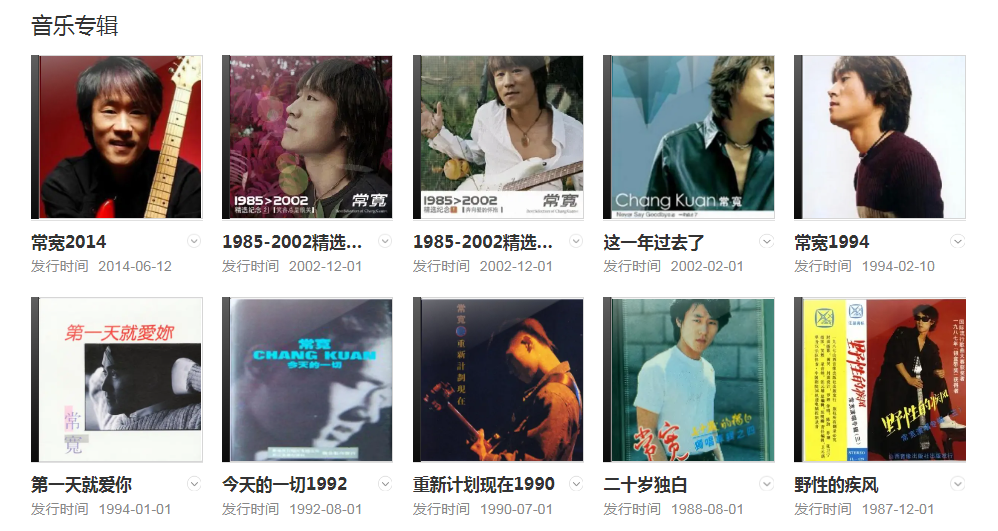This screenshot has width=998, height=531.
Task: Open the 这一年过去了 album
Action: click(689, 137)
